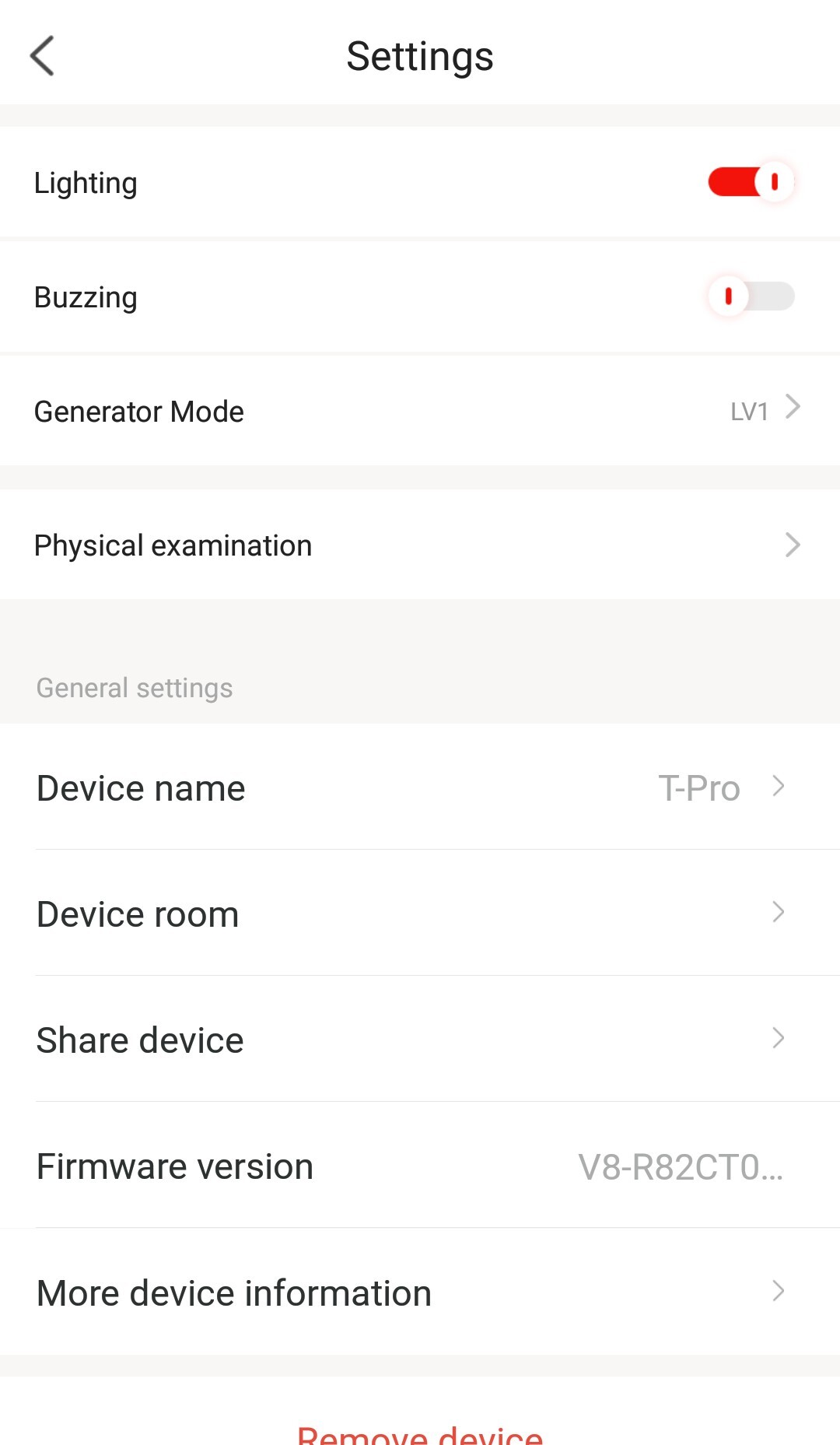Open Generator Mode options
This screenshot has width=840, height=1445.
420,411
